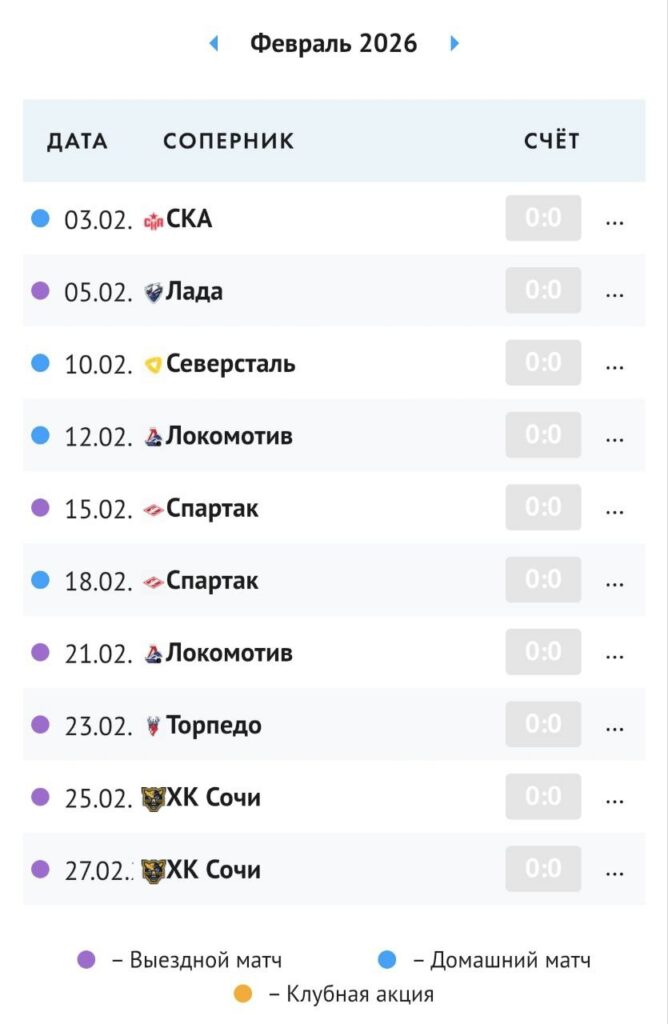Expand the 25.02 ХК Сочи match details
The height and width of the screenshot is (1024, 668).
615,799
